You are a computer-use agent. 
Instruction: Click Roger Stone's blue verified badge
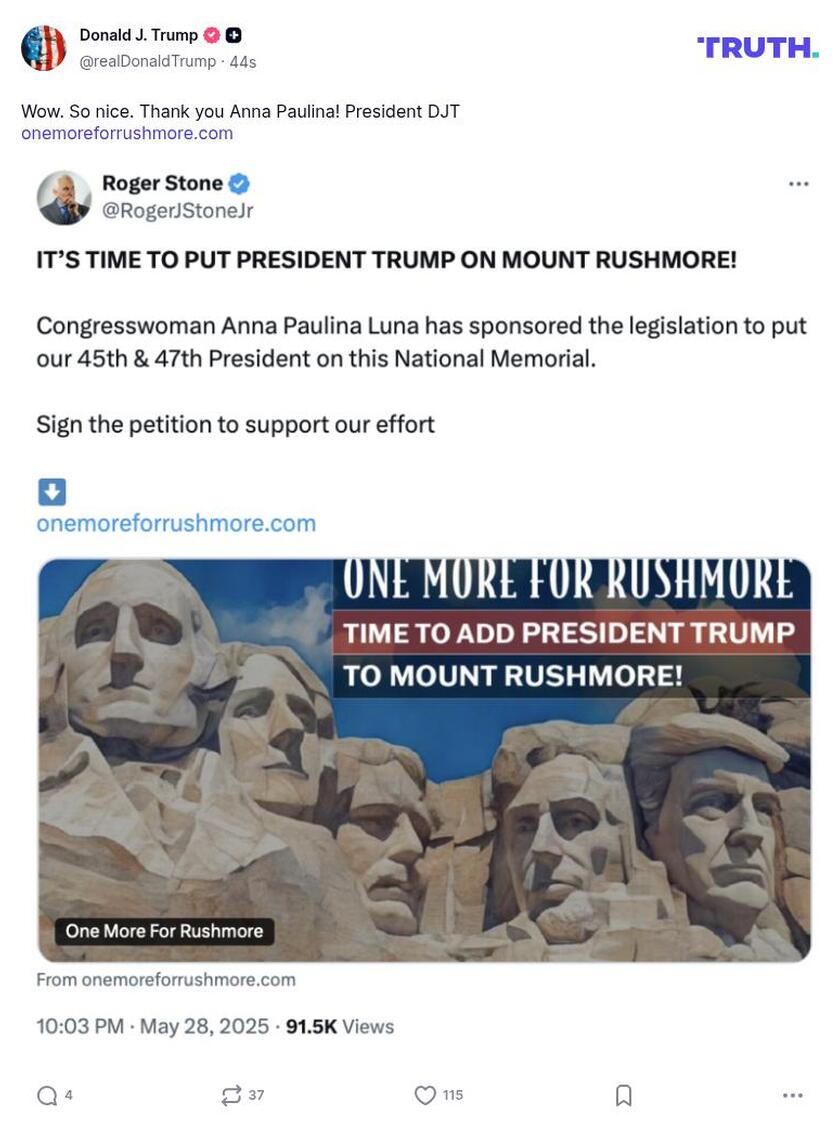coord(236,183)
